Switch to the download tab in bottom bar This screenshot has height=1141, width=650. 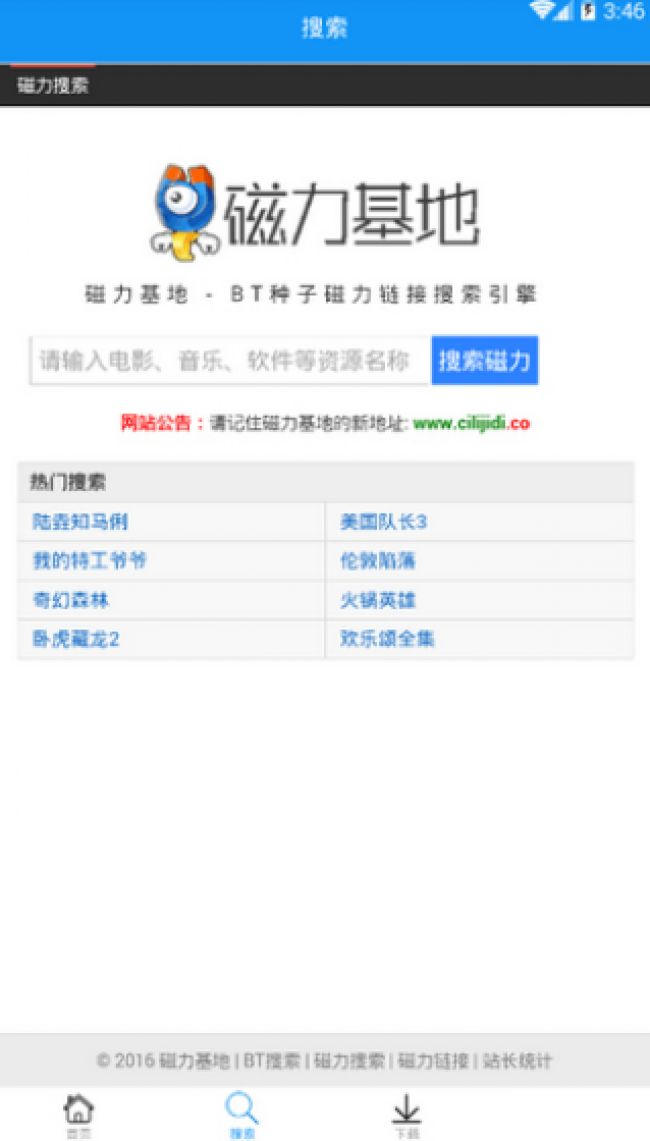tap(406, 1115)
